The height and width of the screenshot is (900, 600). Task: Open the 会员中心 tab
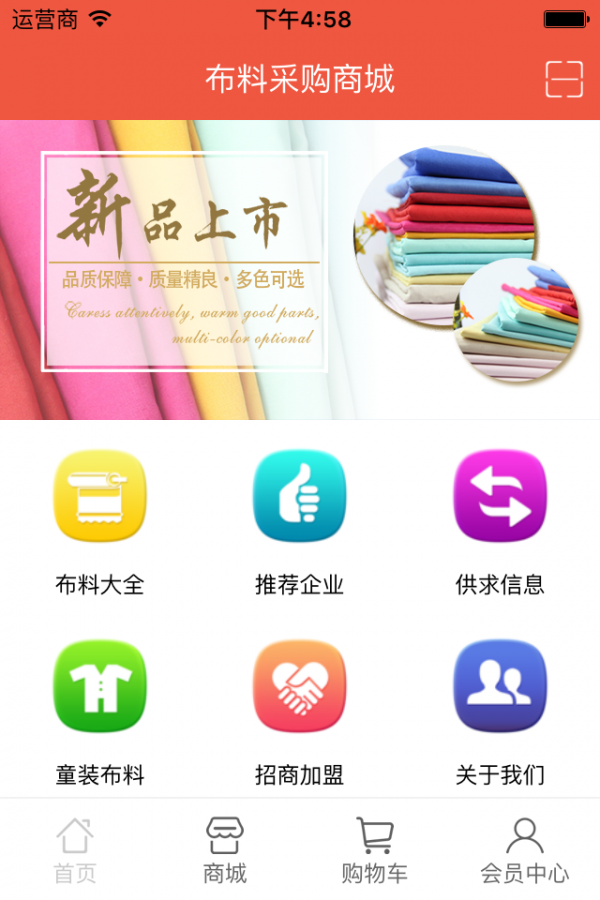525,850
